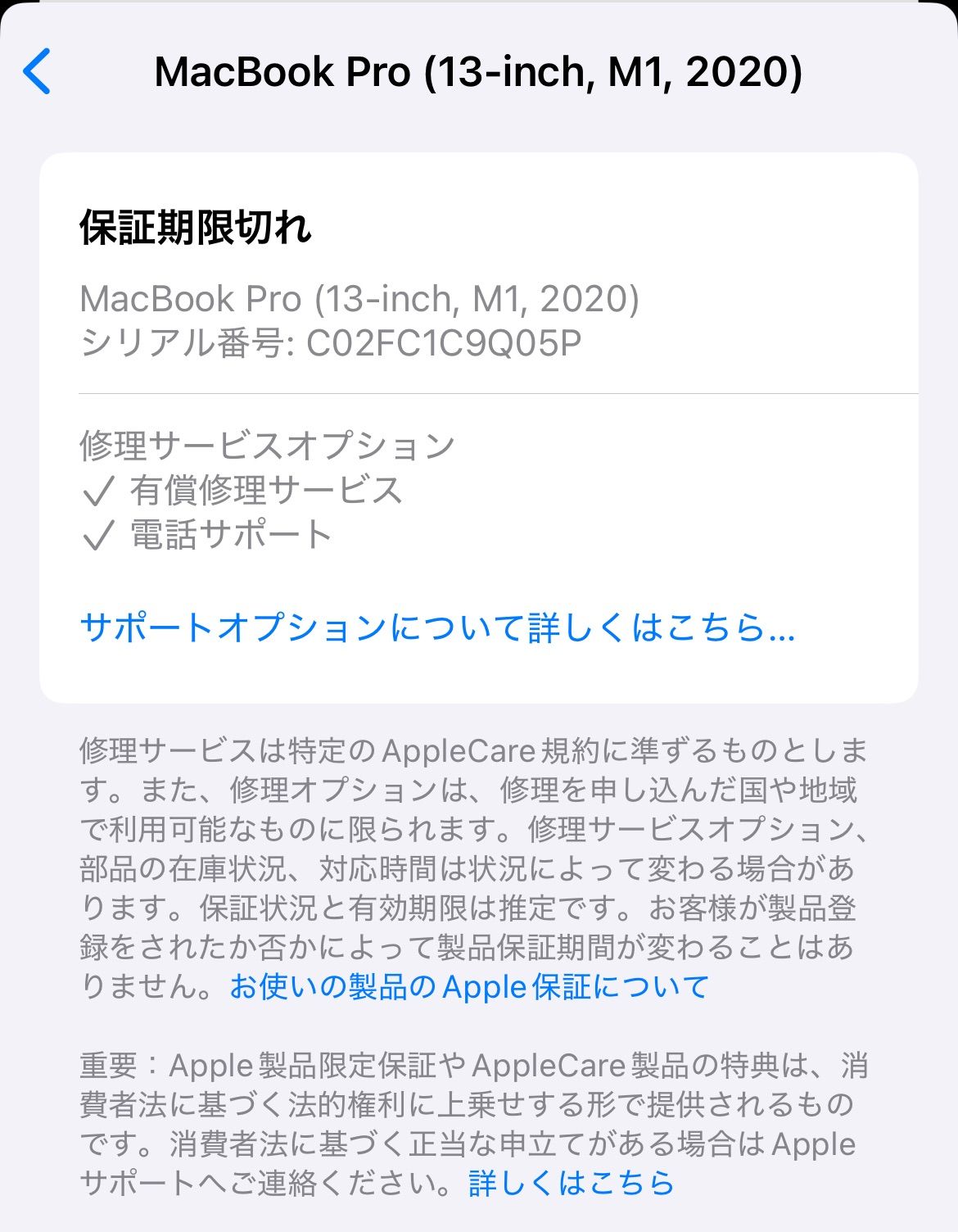Open お使いの製品のApple保証について link

point(468,988)
